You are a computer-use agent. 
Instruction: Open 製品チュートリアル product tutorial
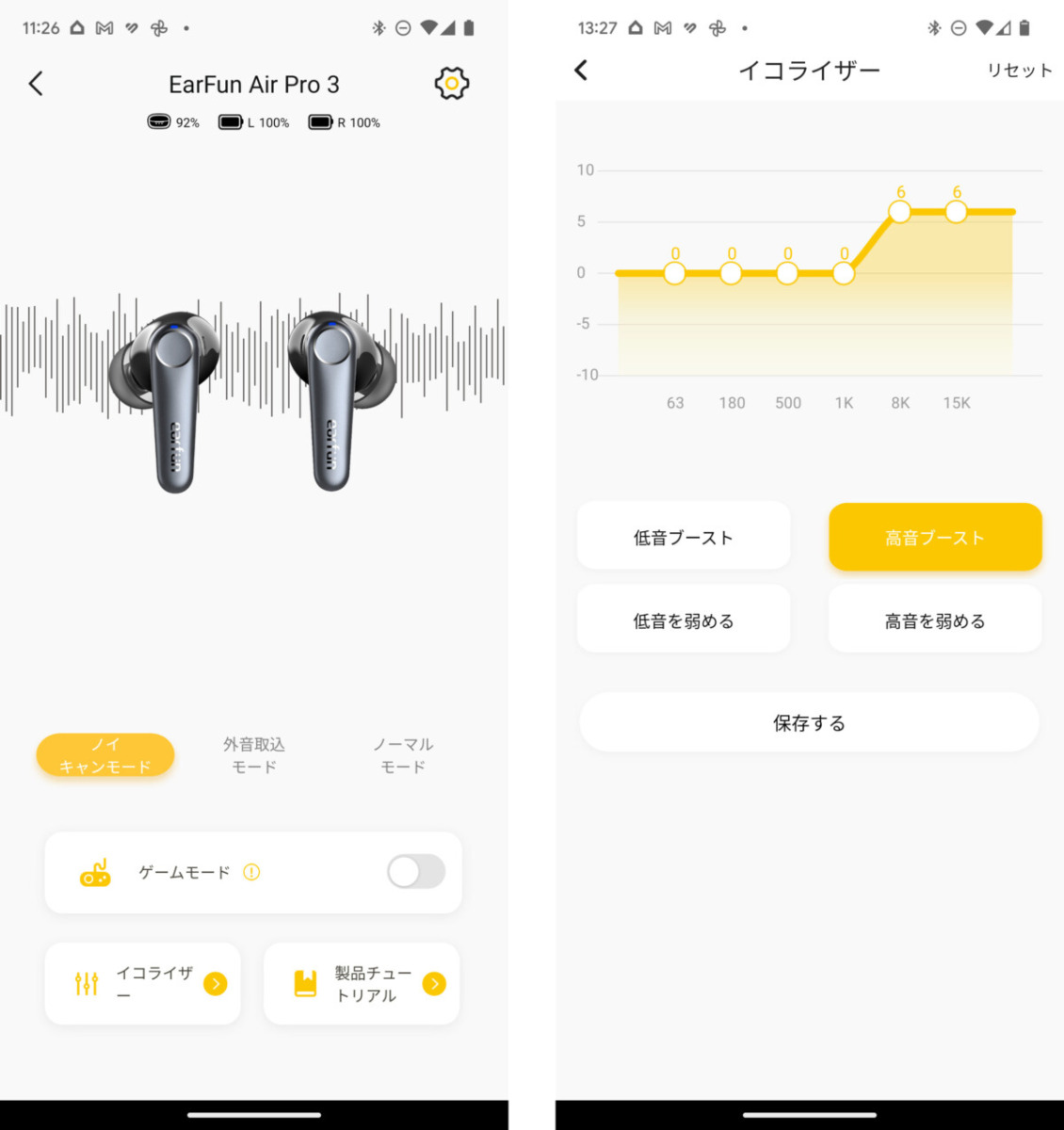coord(362,983)
